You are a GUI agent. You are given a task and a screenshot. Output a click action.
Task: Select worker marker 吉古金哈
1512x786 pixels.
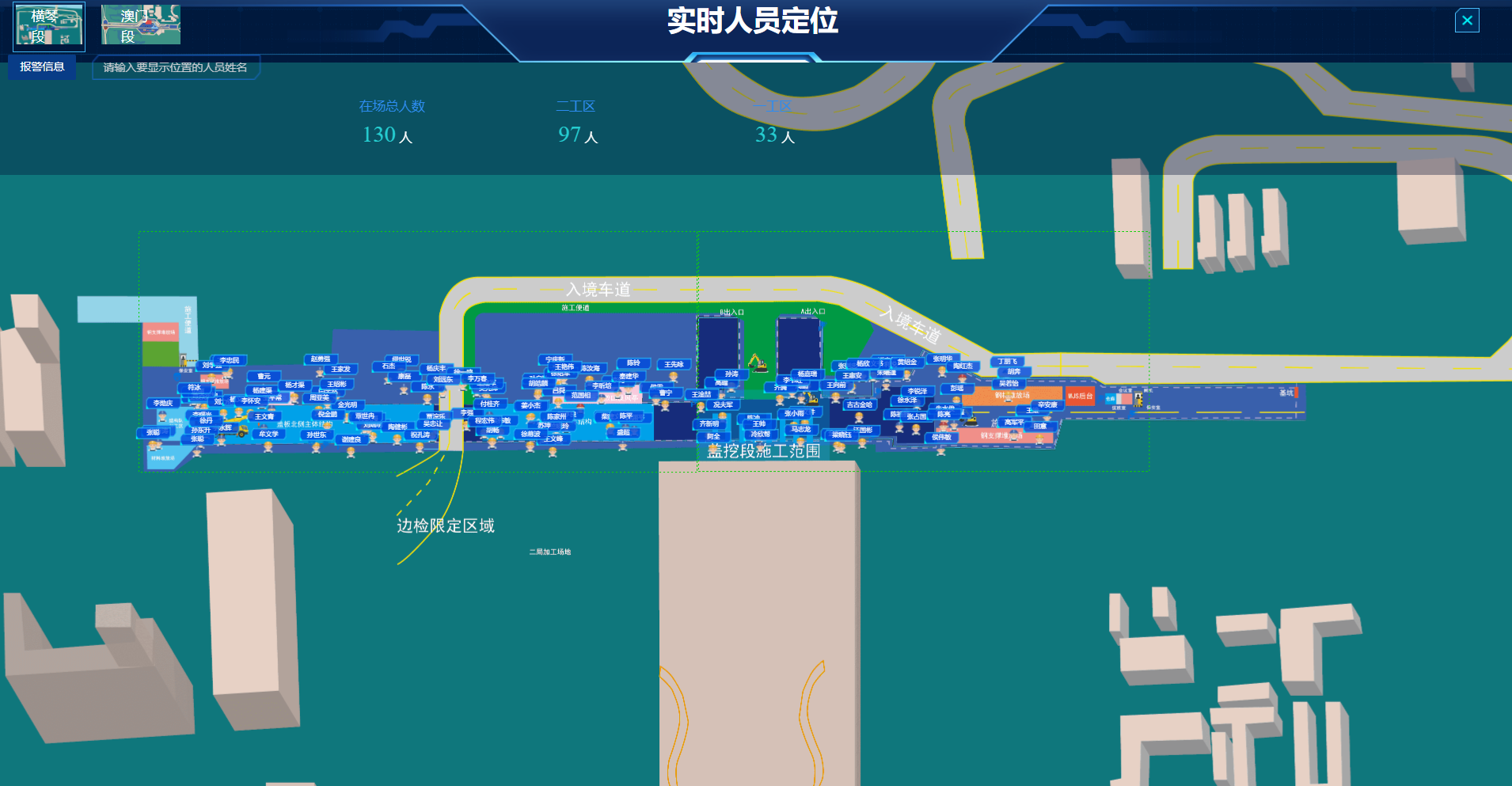point(859,405)
